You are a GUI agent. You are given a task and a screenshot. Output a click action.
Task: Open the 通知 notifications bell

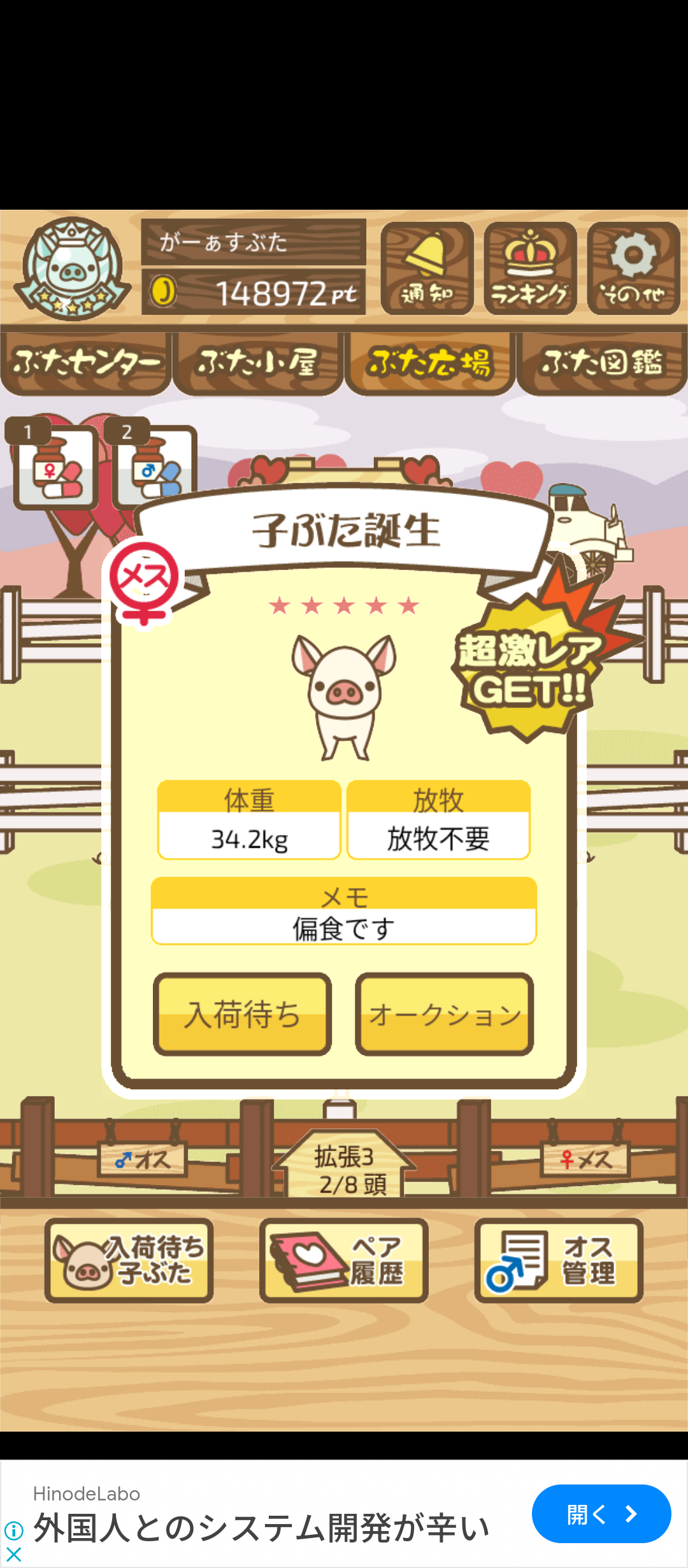click(427, 268)
